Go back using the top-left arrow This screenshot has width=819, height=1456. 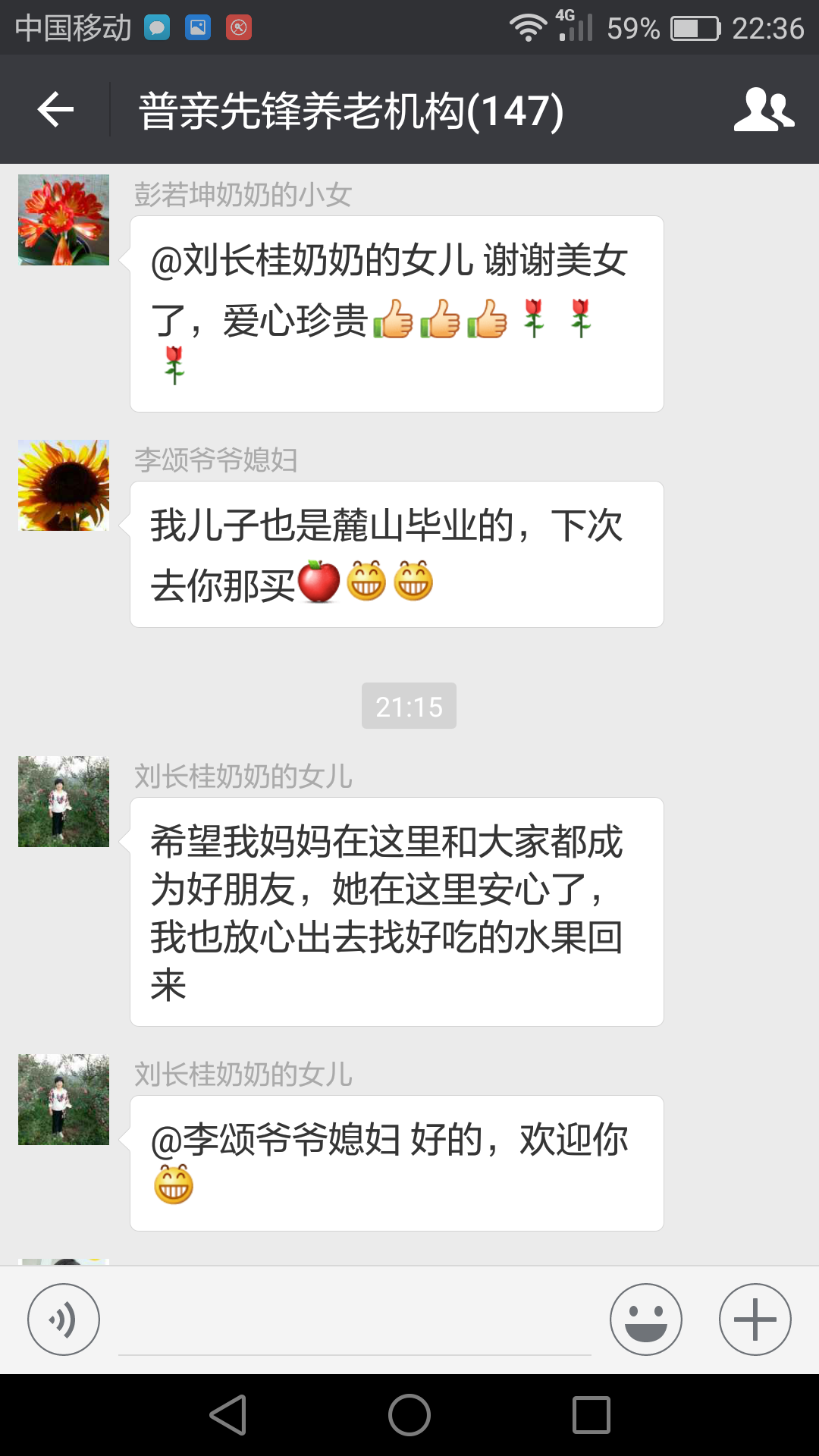tap(55, 110)
